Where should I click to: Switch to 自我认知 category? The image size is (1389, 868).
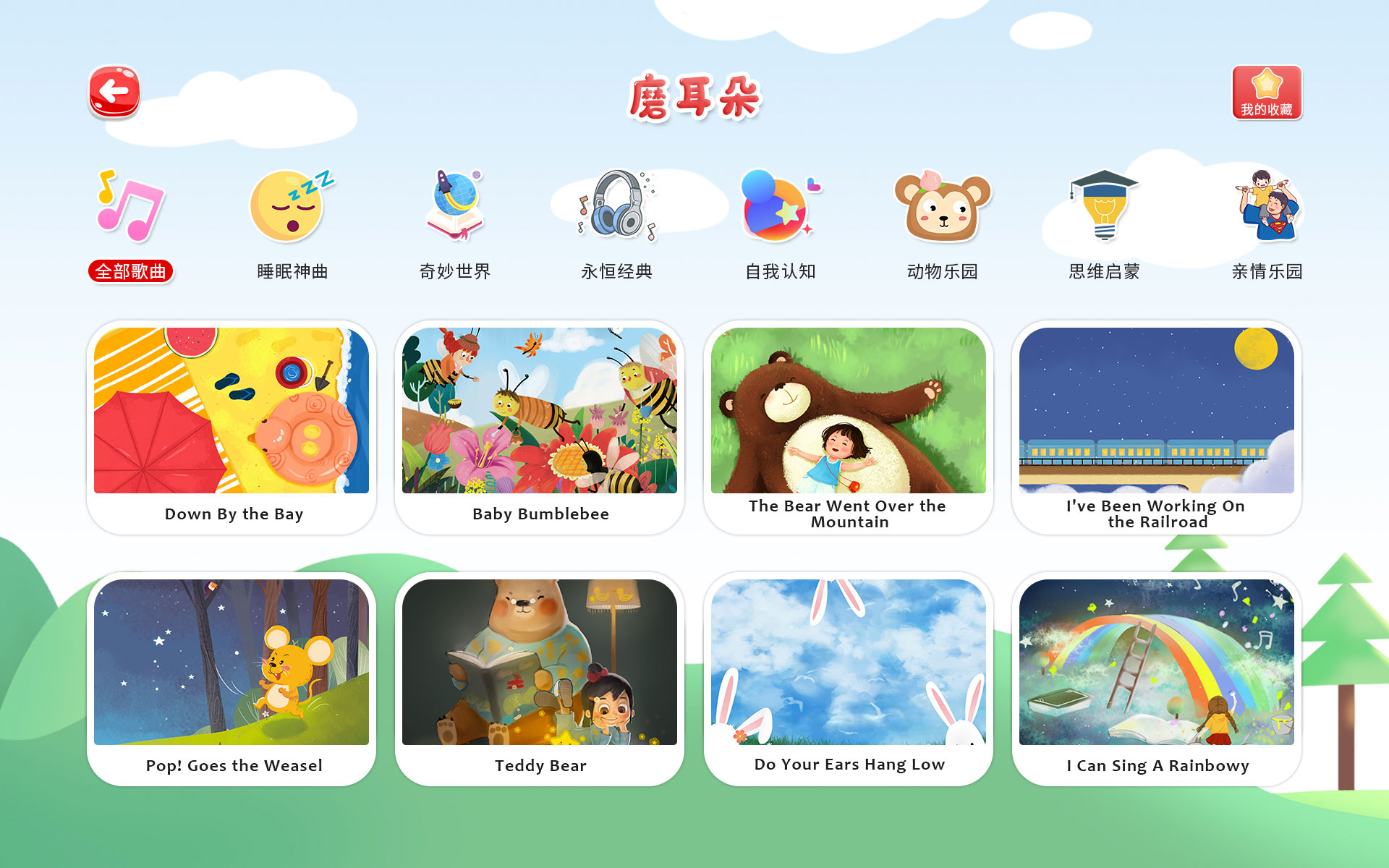780,225
